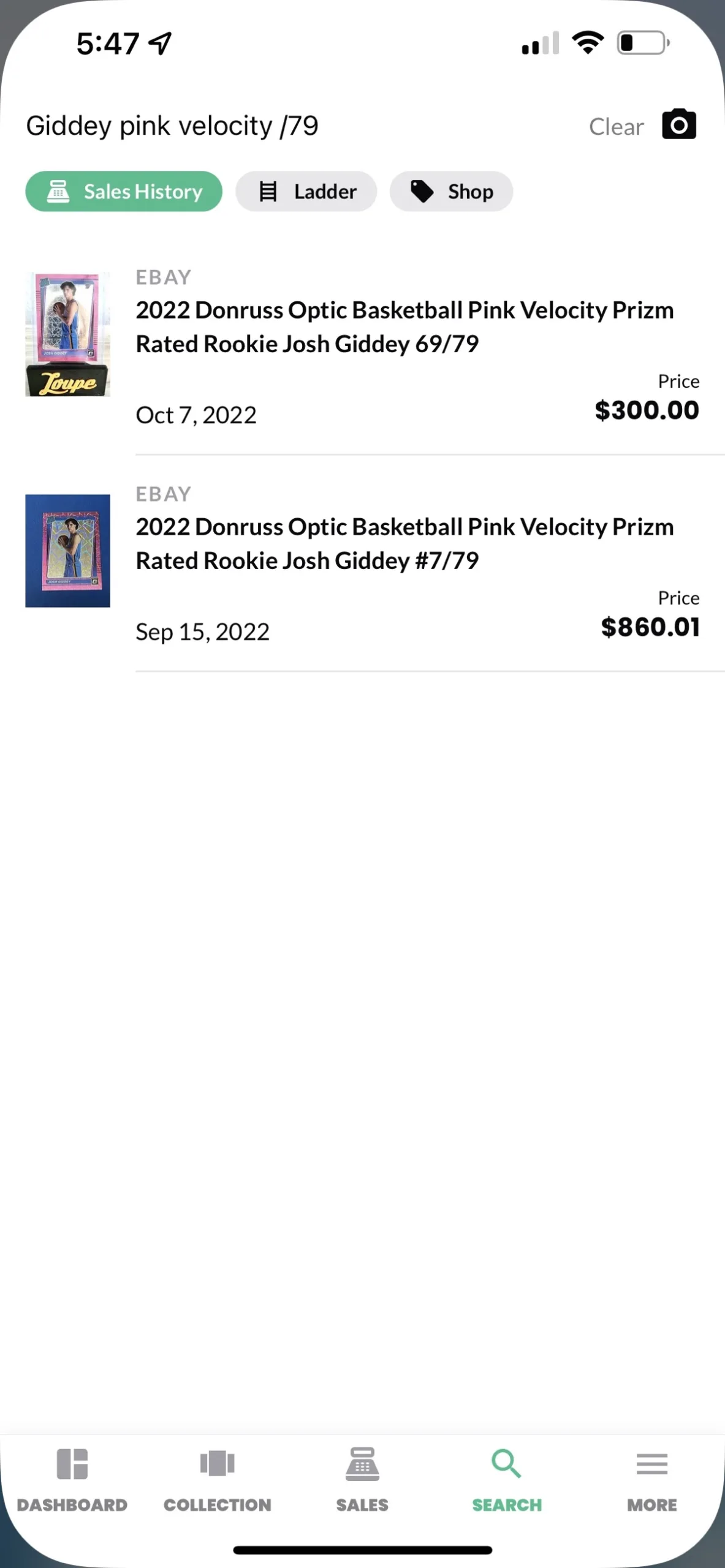Open the Shop chip
Screen dimensions: 725x1568
point(451,192)
